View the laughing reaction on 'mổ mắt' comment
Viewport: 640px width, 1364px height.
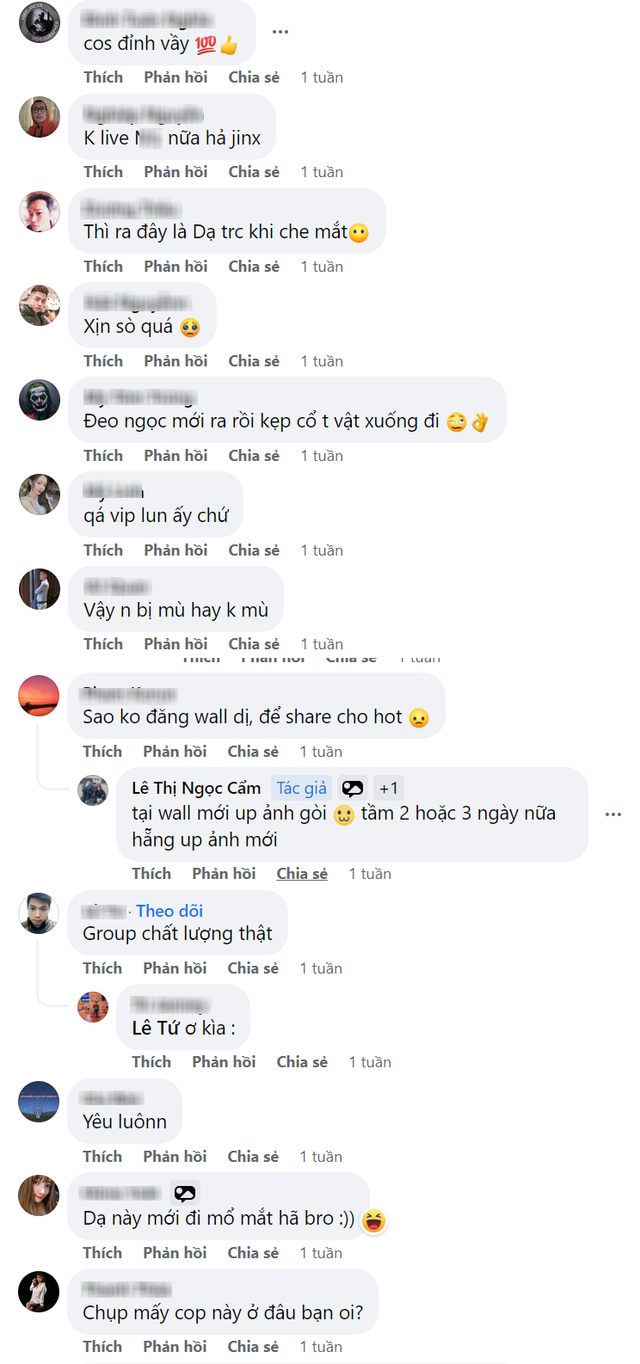tap(374, 1220)
